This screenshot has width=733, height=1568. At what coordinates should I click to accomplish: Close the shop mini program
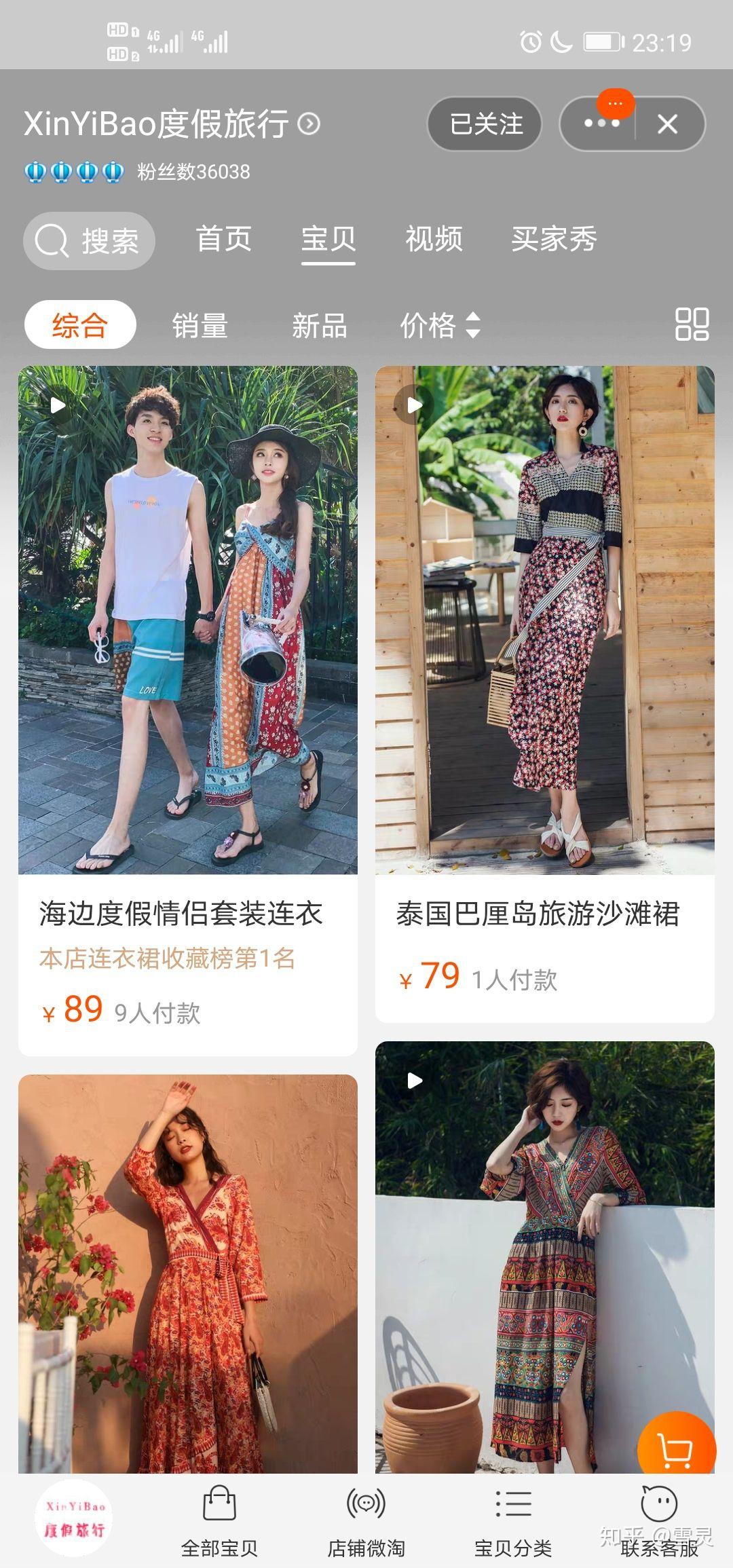[668, 124]
